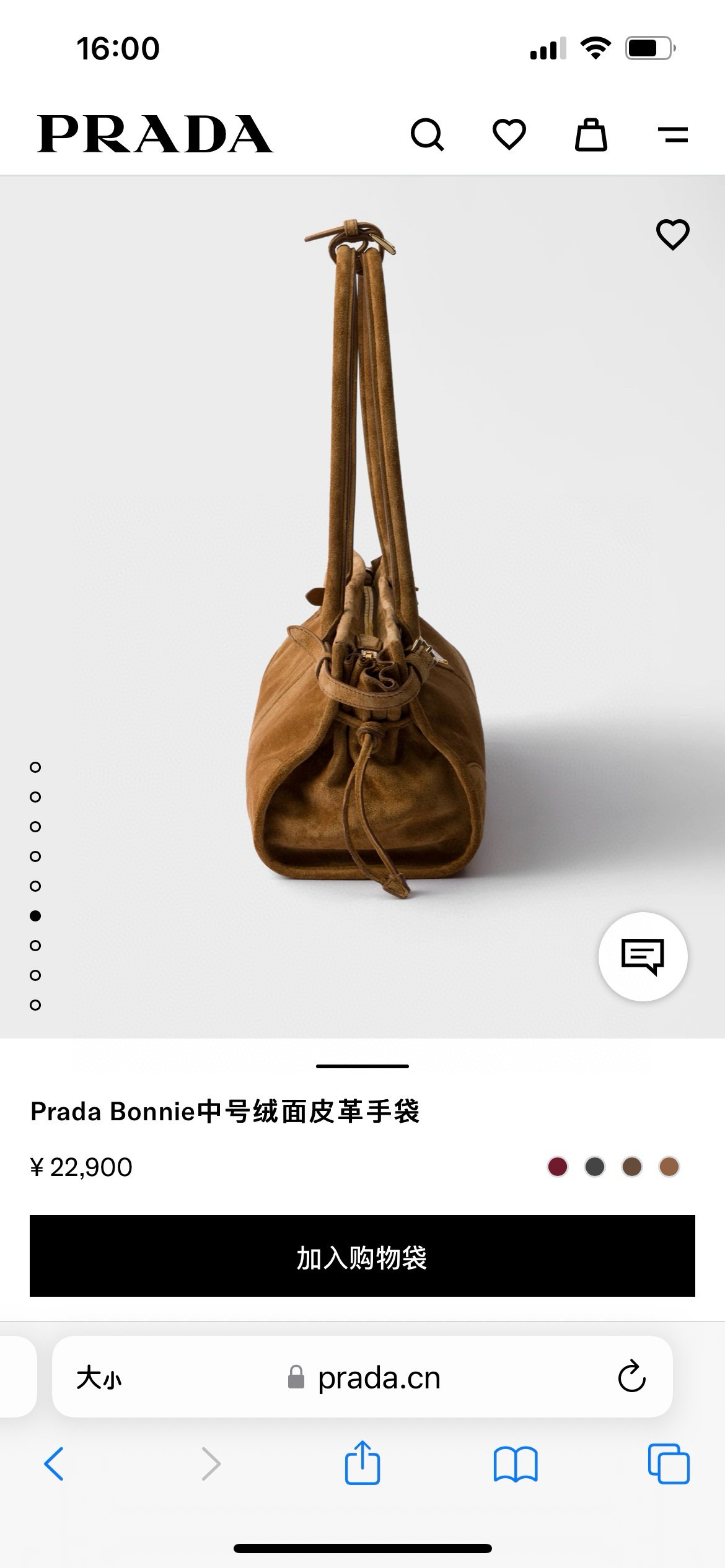Viewport: 725px width, 1568px height.
Task: Select the burgundy color swatch
Action: coord(558,1167)
